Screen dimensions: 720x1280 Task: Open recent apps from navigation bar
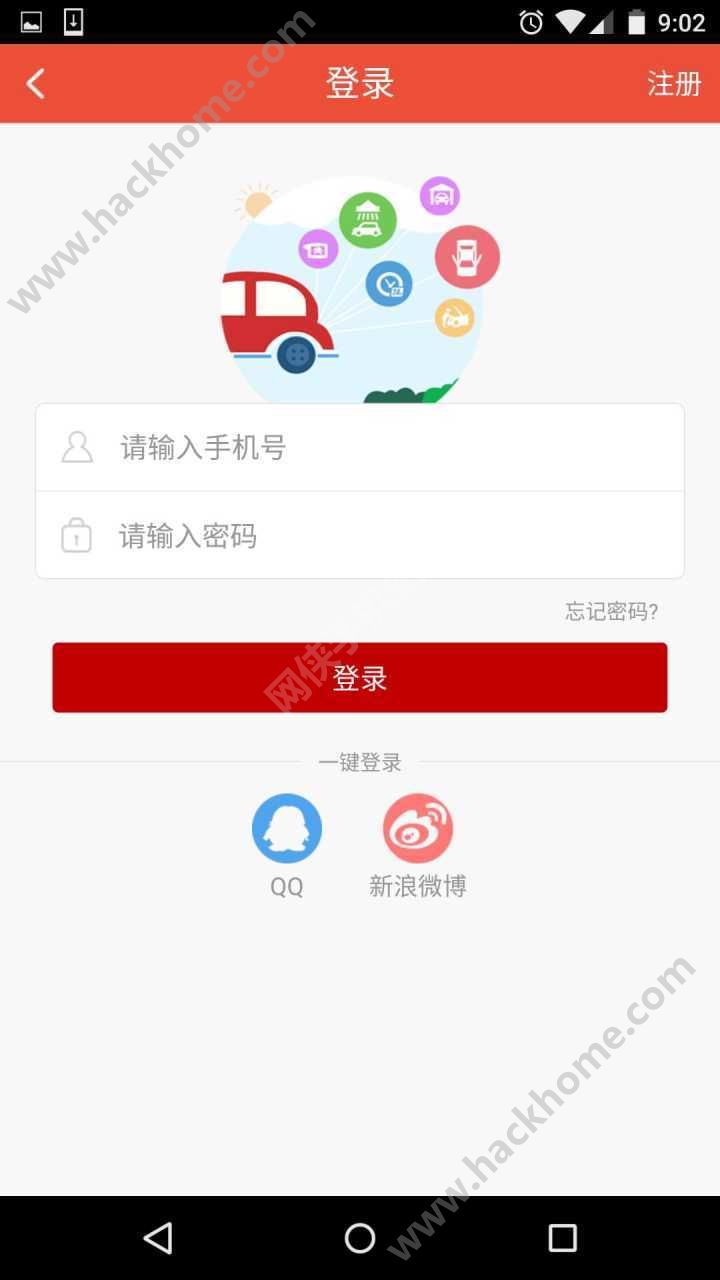click(562, 1238)
